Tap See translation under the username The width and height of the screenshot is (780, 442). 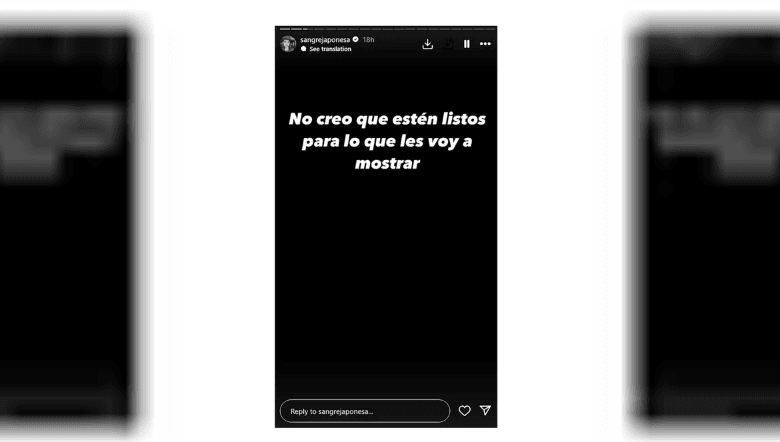(329, 49)
